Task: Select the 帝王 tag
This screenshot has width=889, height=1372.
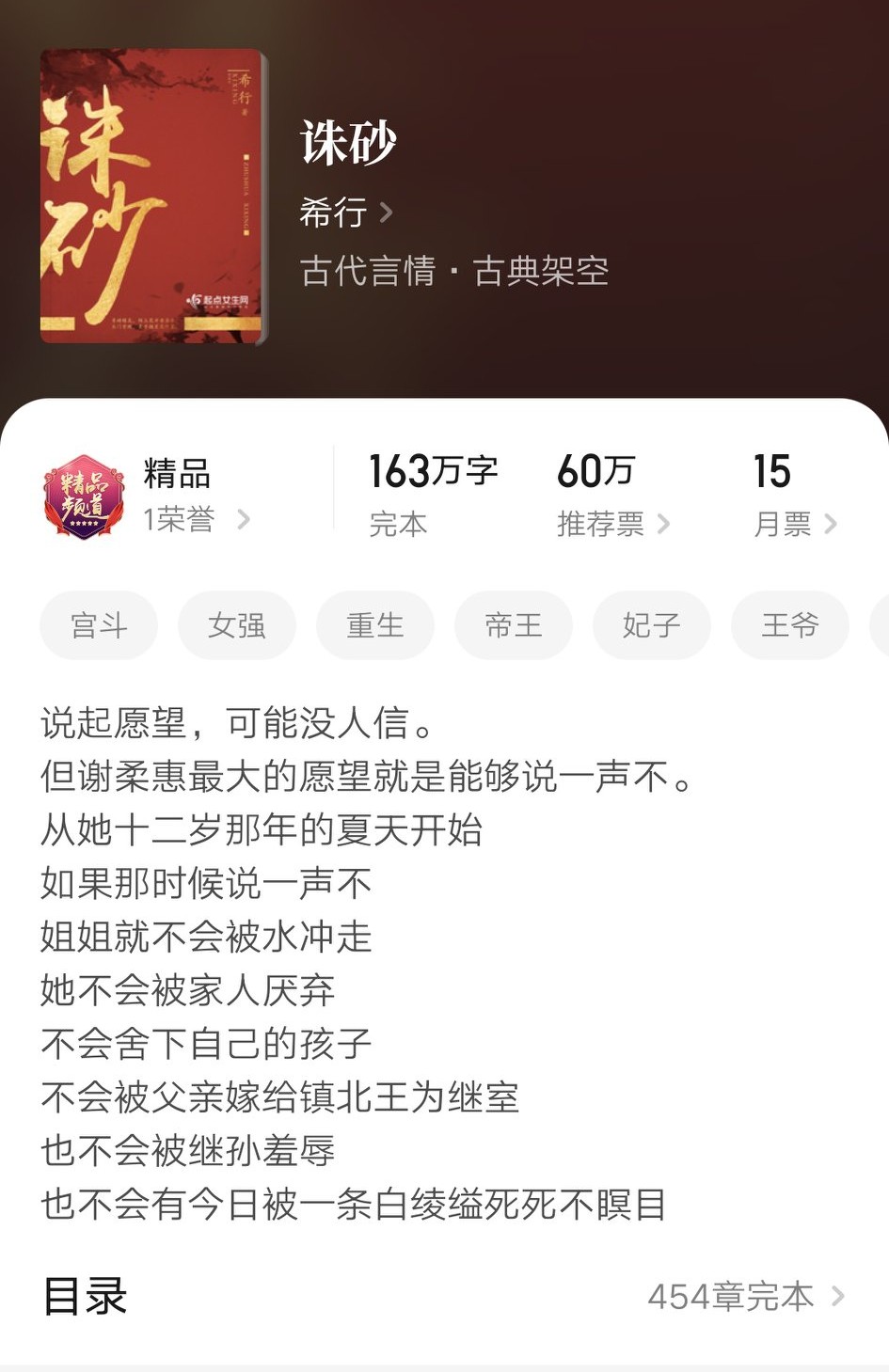Action: [x=513, y=625]
